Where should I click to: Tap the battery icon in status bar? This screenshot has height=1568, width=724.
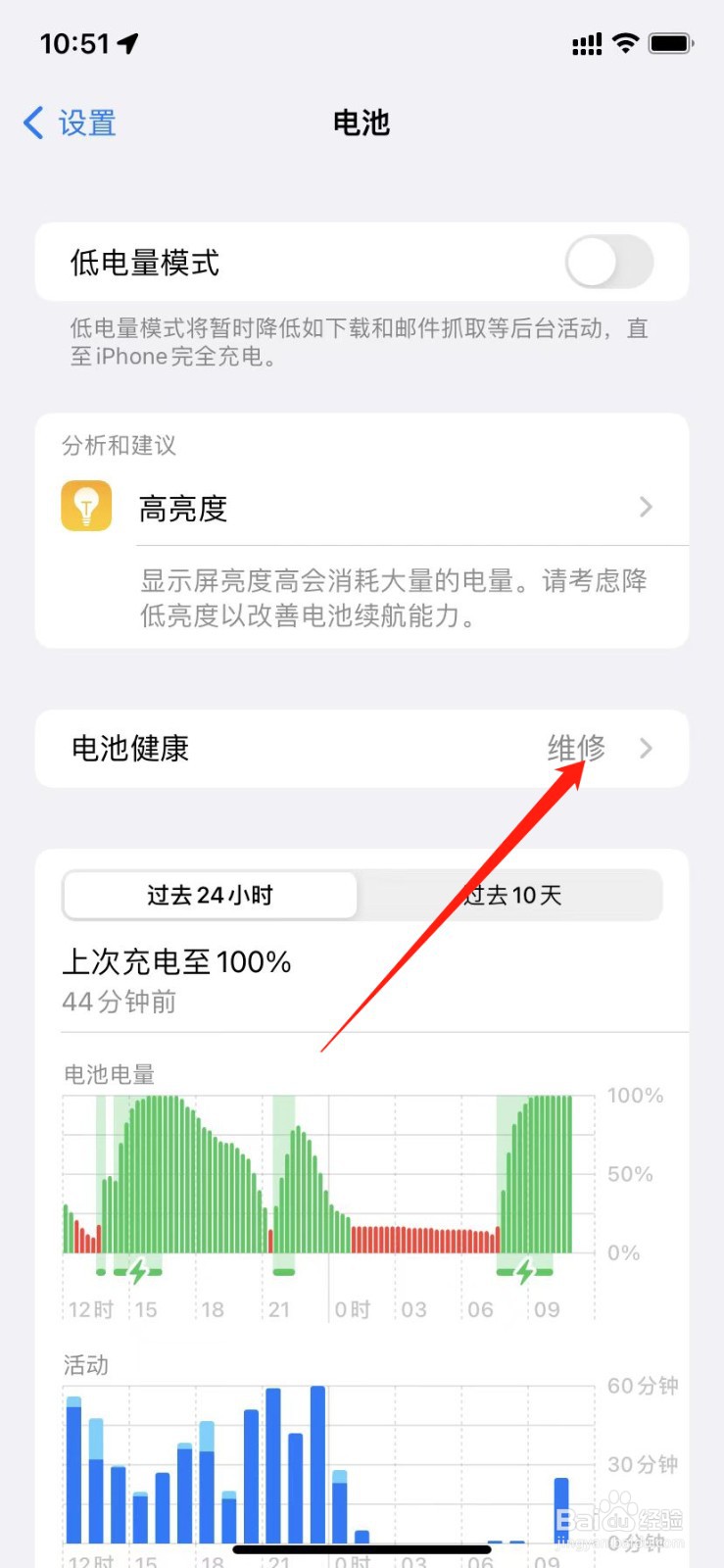[672, 42]
